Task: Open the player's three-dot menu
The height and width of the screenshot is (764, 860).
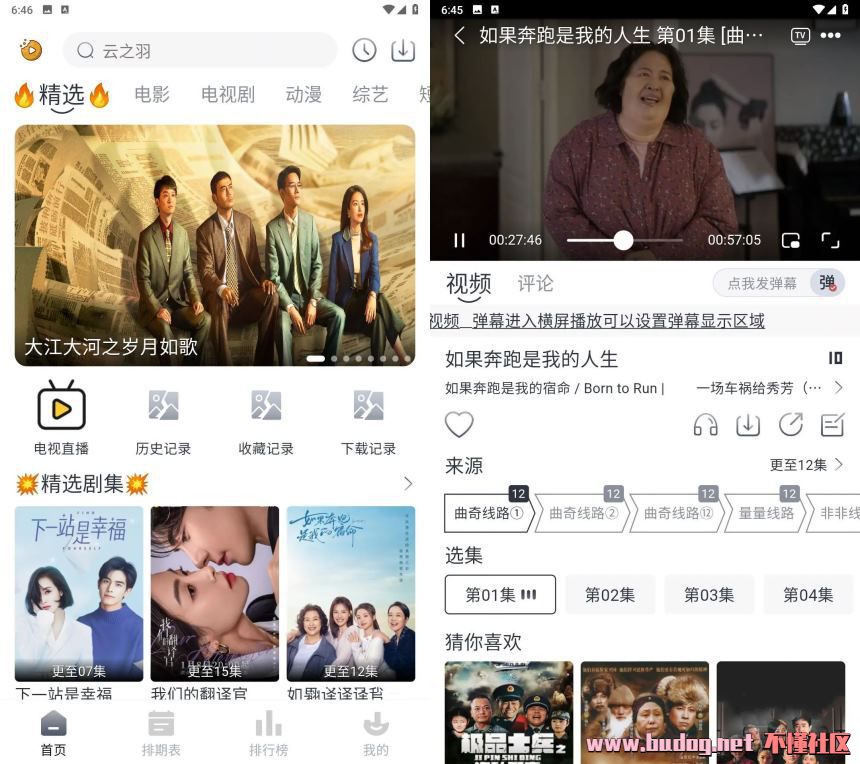Action: (x=831, y=36)
